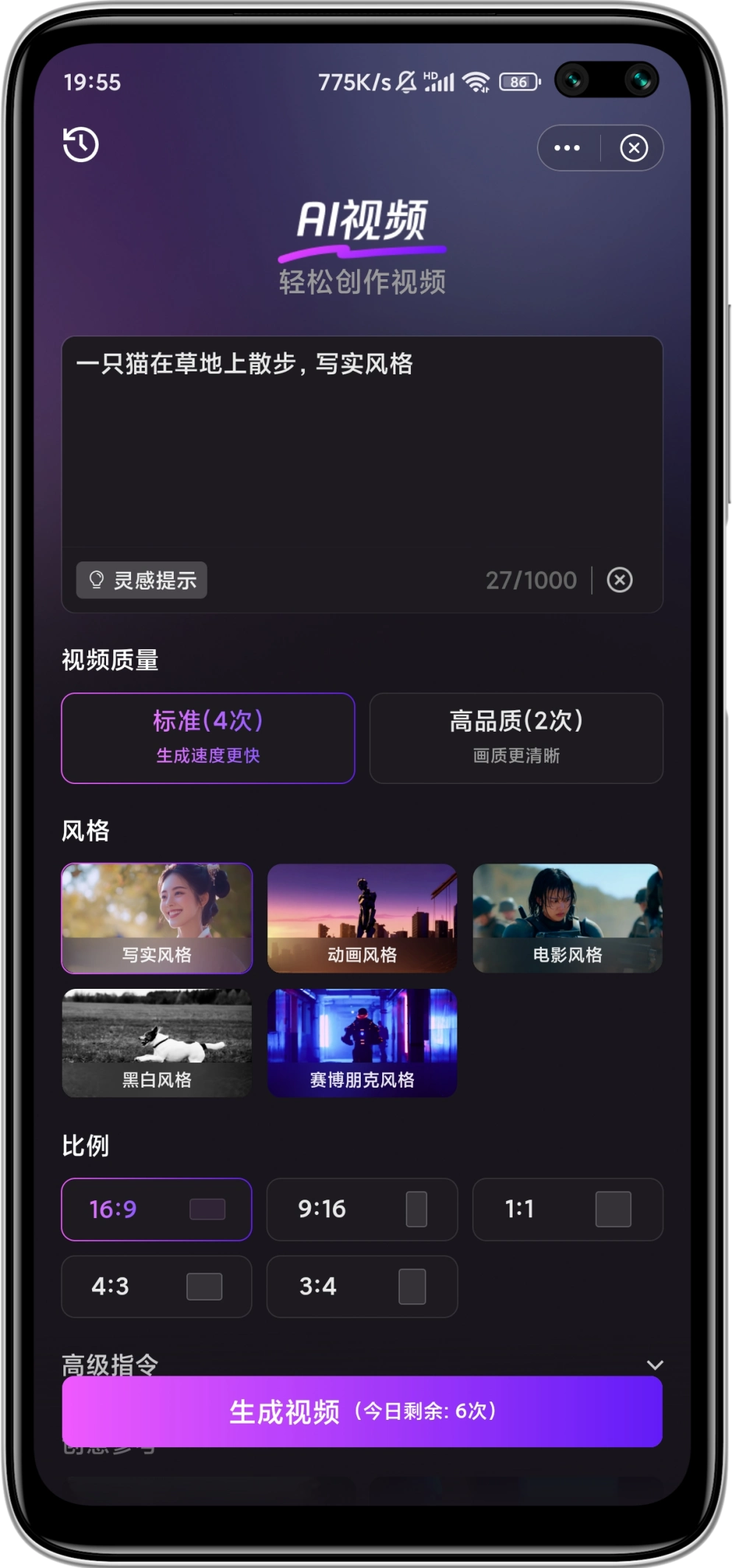The width and height of the screenshot is (732, 1568).
Task: Choose the 赛博朋克风格 style
Action: point(362,1043)
